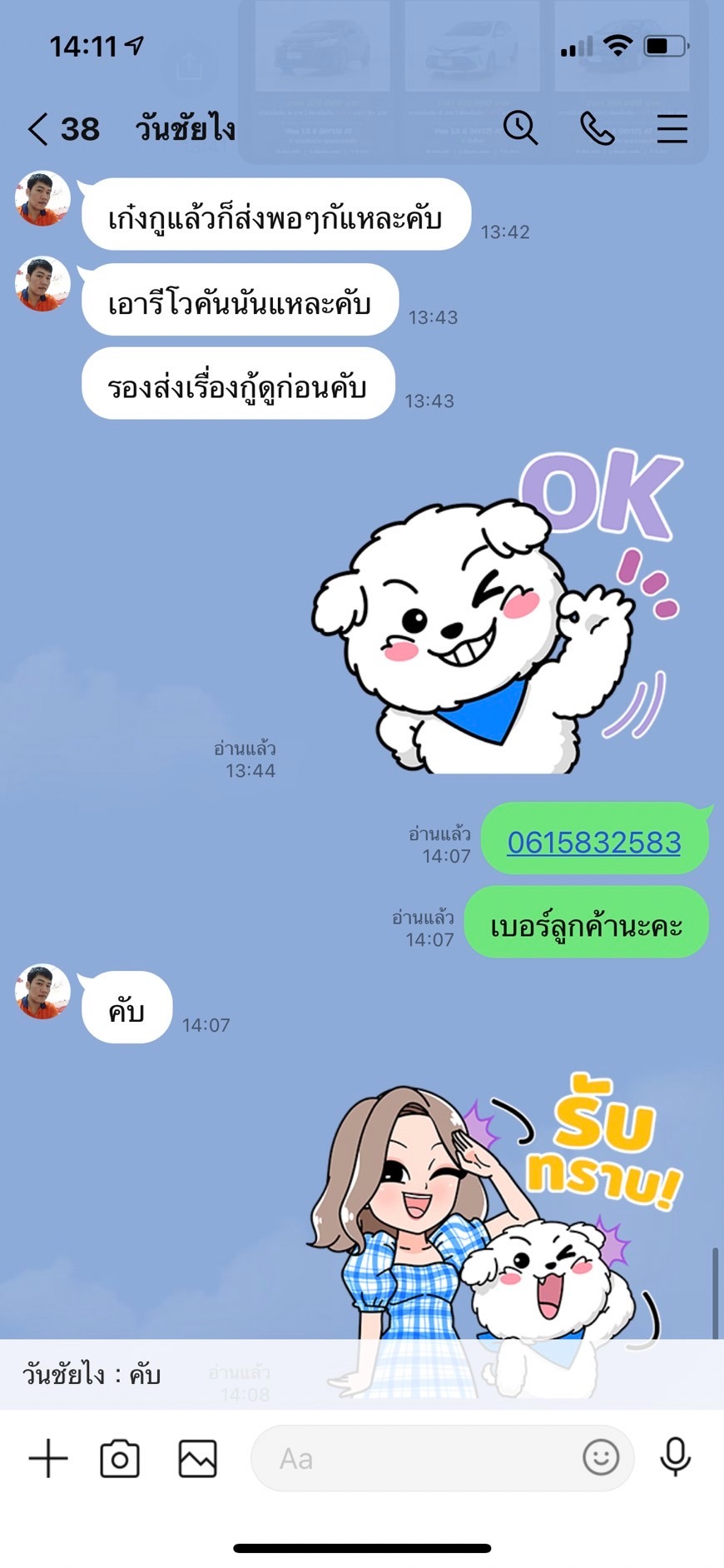The height and width of the screenshot is (1568, 724).
Task: Open phone number link 0615832583
Action: (x=594, y=842)
